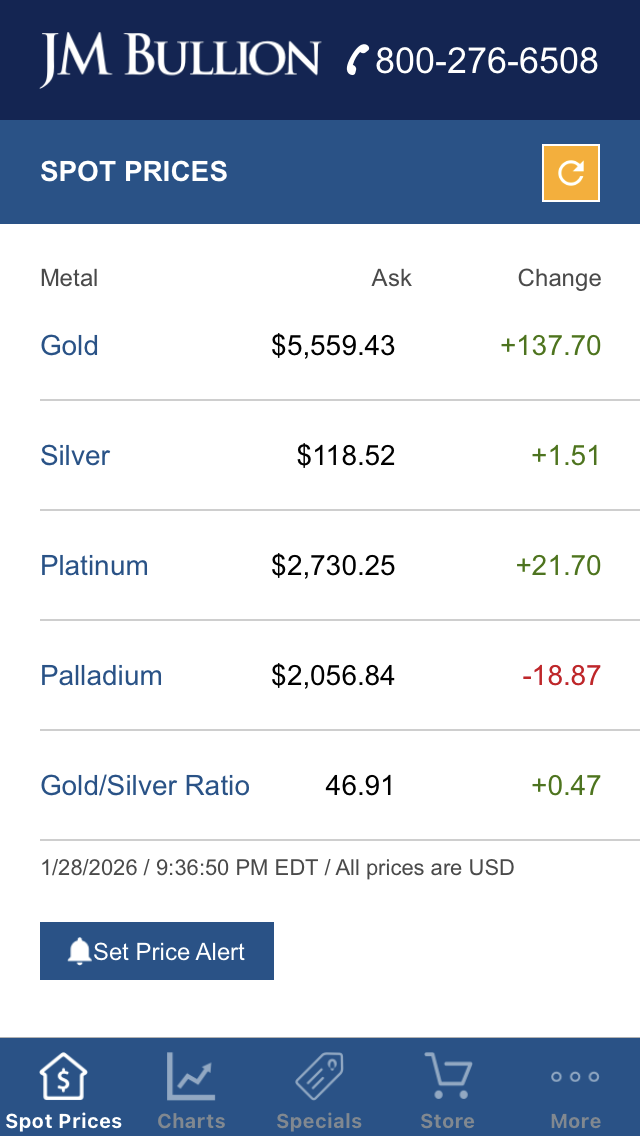Refresh the spot prices
This screenshot has width=640, height=1136.
570,173
